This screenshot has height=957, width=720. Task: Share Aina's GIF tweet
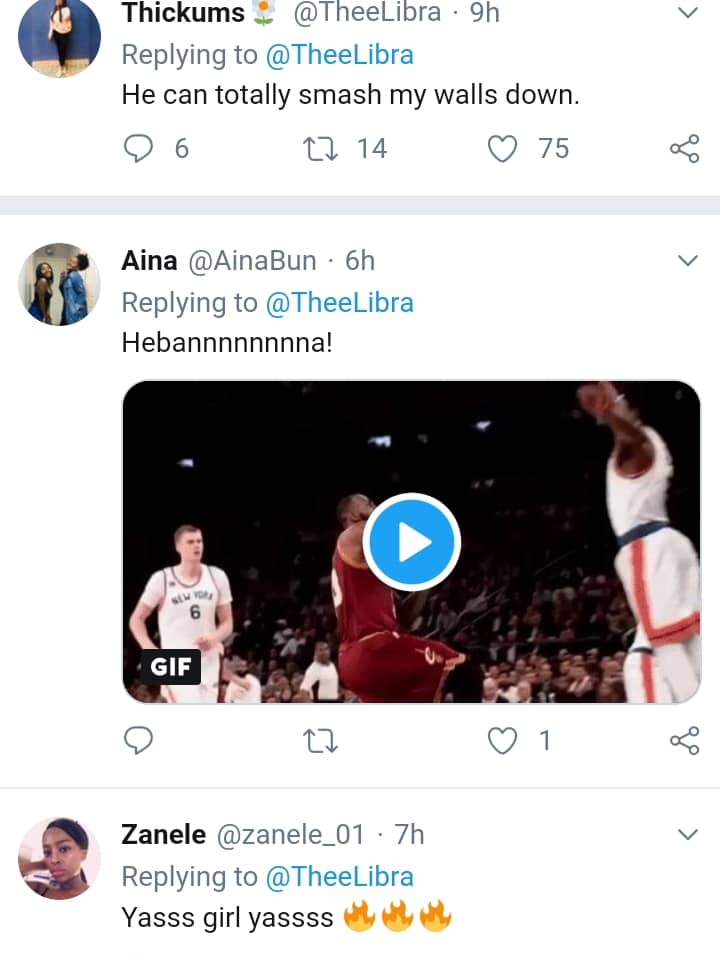click(x=684, y=741)
